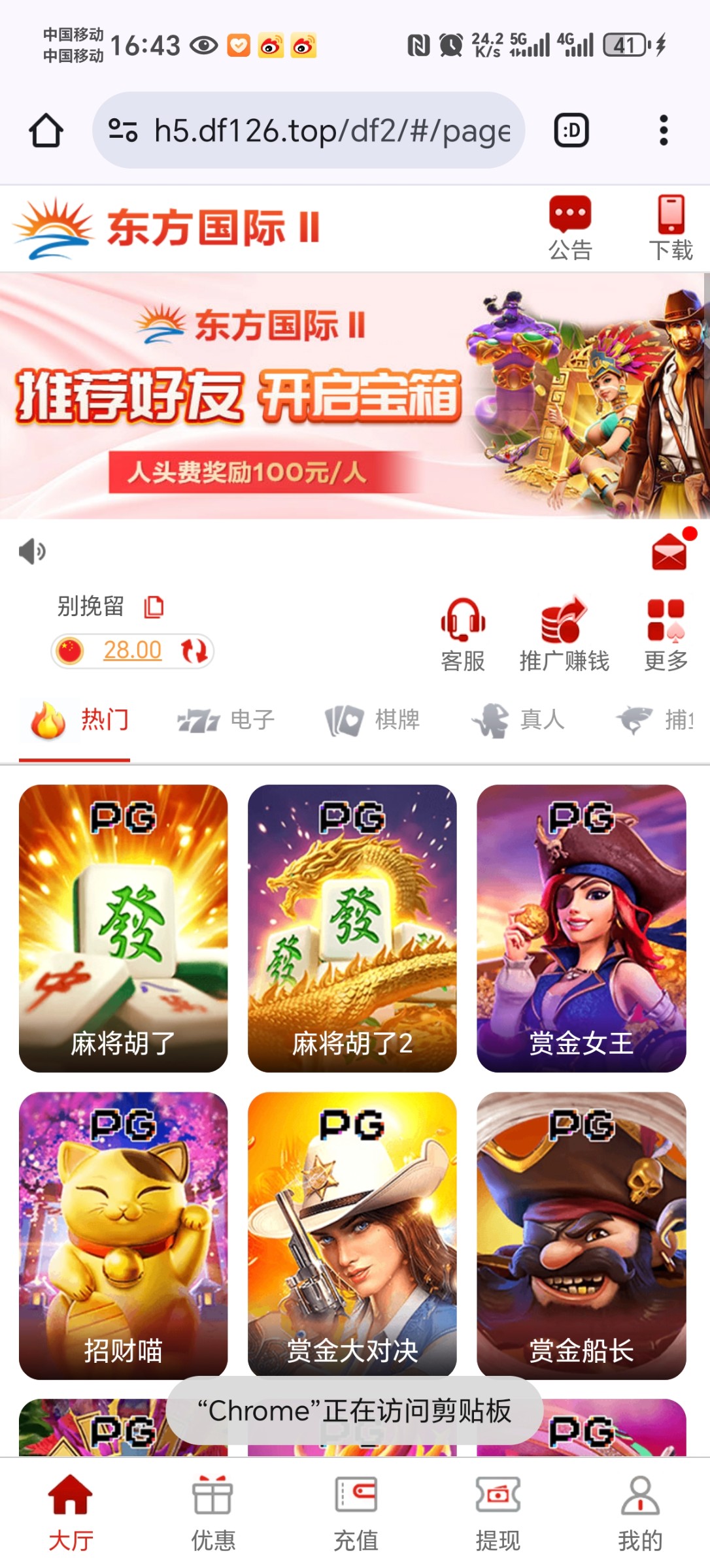
Task: Open the red envelope mail icon
Action: pyautogui.click(x=670, y=551)
